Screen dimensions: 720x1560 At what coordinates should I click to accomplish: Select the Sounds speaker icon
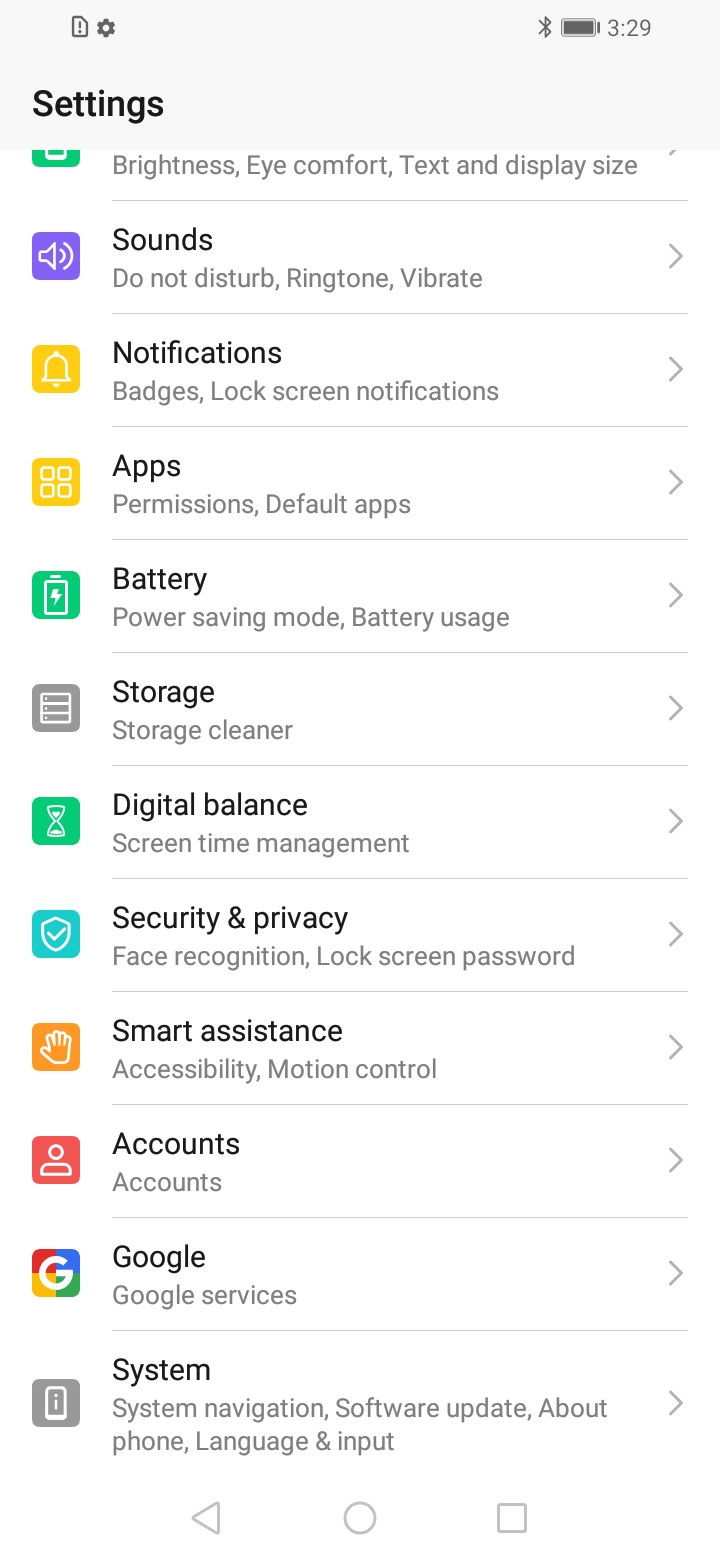56,257
